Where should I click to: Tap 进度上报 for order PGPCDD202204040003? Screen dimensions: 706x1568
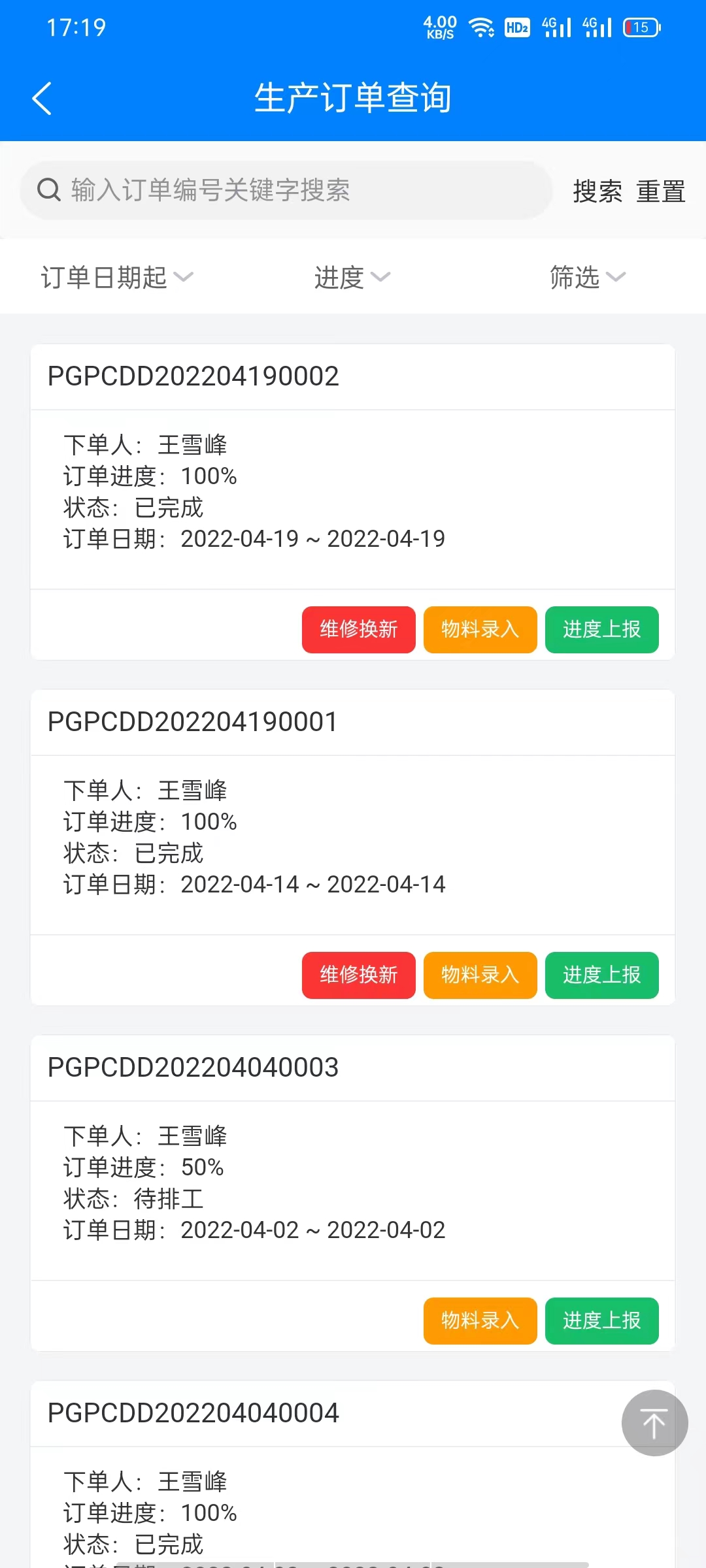coord(601,1320)
